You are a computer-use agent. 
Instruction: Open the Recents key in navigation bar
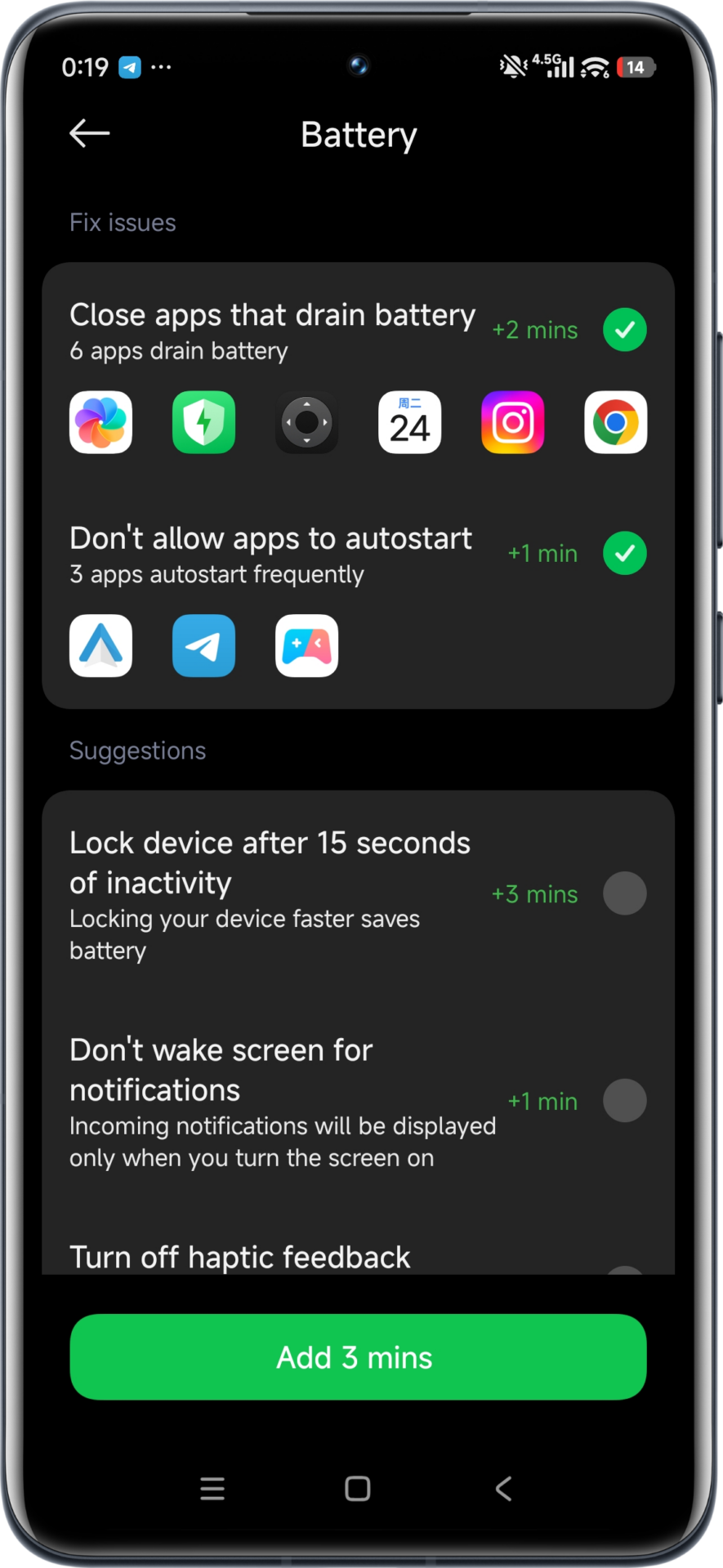coord(212,1489)
